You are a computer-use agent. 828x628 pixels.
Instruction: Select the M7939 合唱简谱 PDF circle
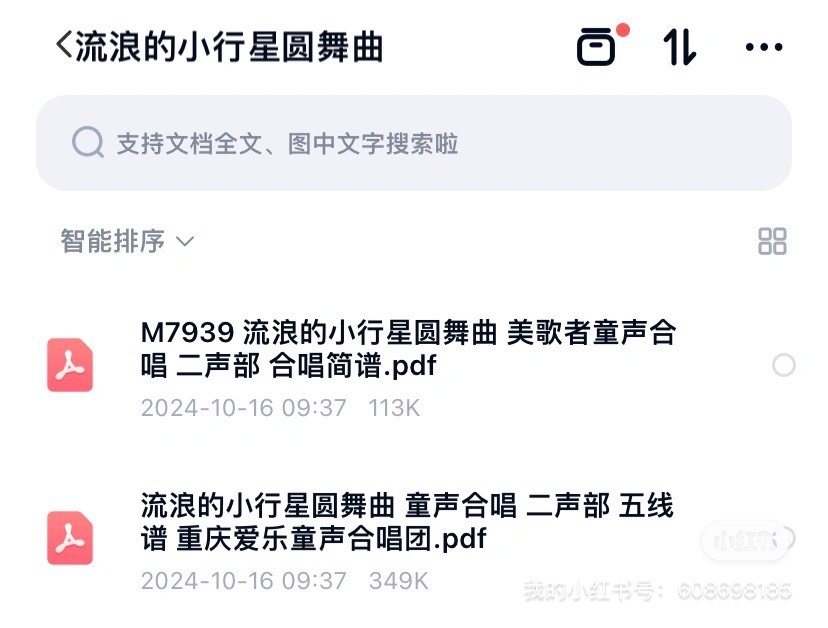pos(784,365)
